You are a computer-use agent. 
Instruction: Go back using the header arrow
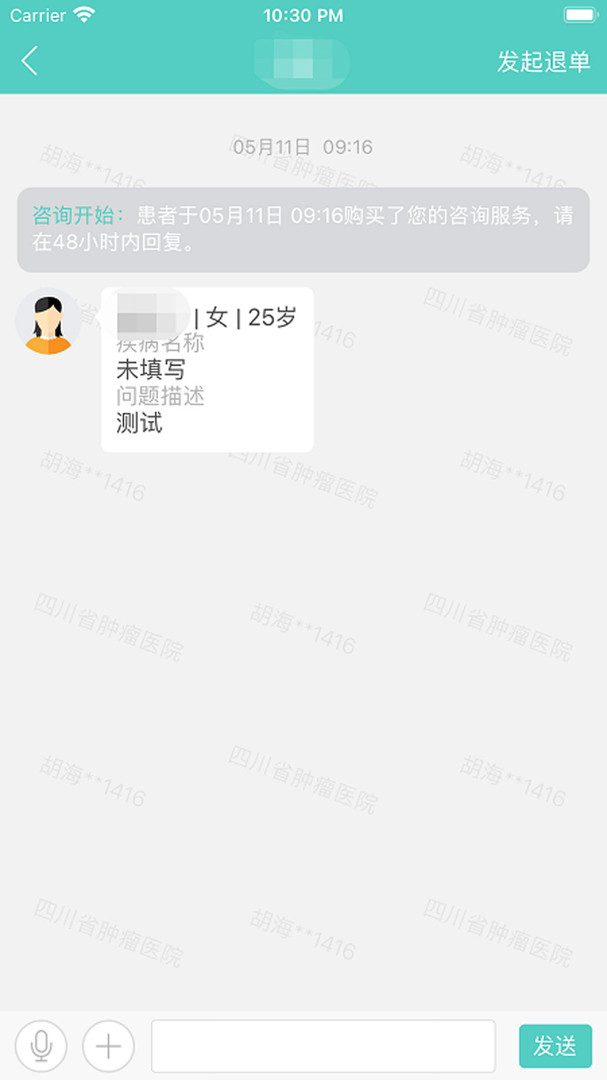coord(30,61)
